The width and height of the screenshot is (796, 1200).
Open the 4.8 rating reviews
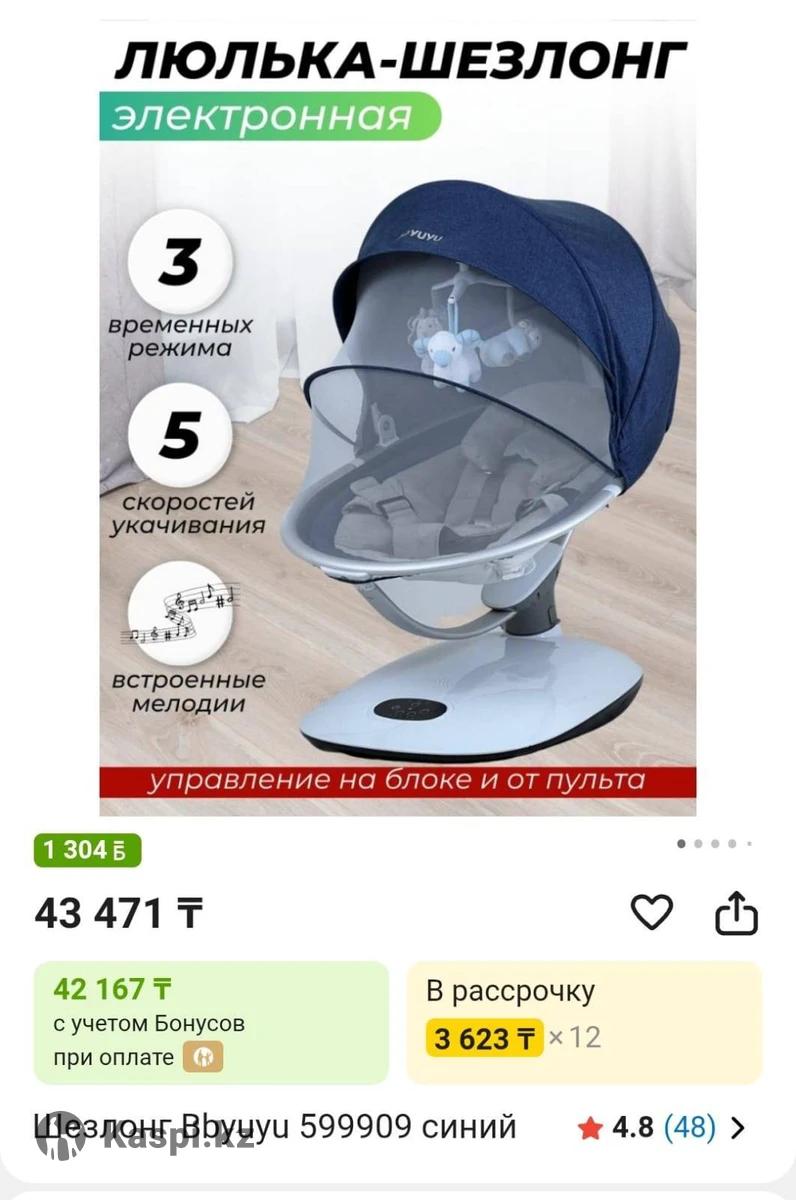(x=662, y=1128)
